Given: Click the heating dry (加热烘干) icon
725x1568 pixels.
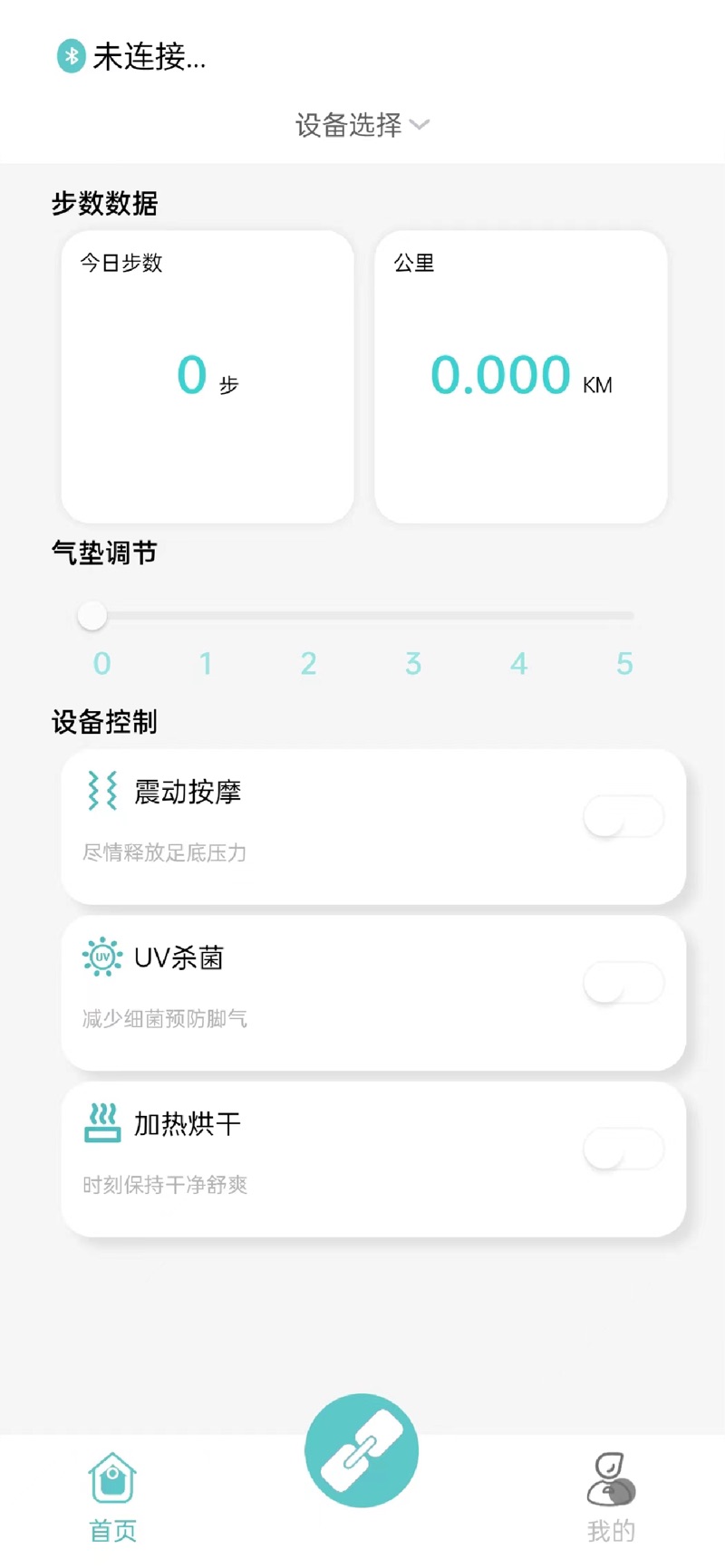Looking at the screenshot, I should [x=101, y=1122].
